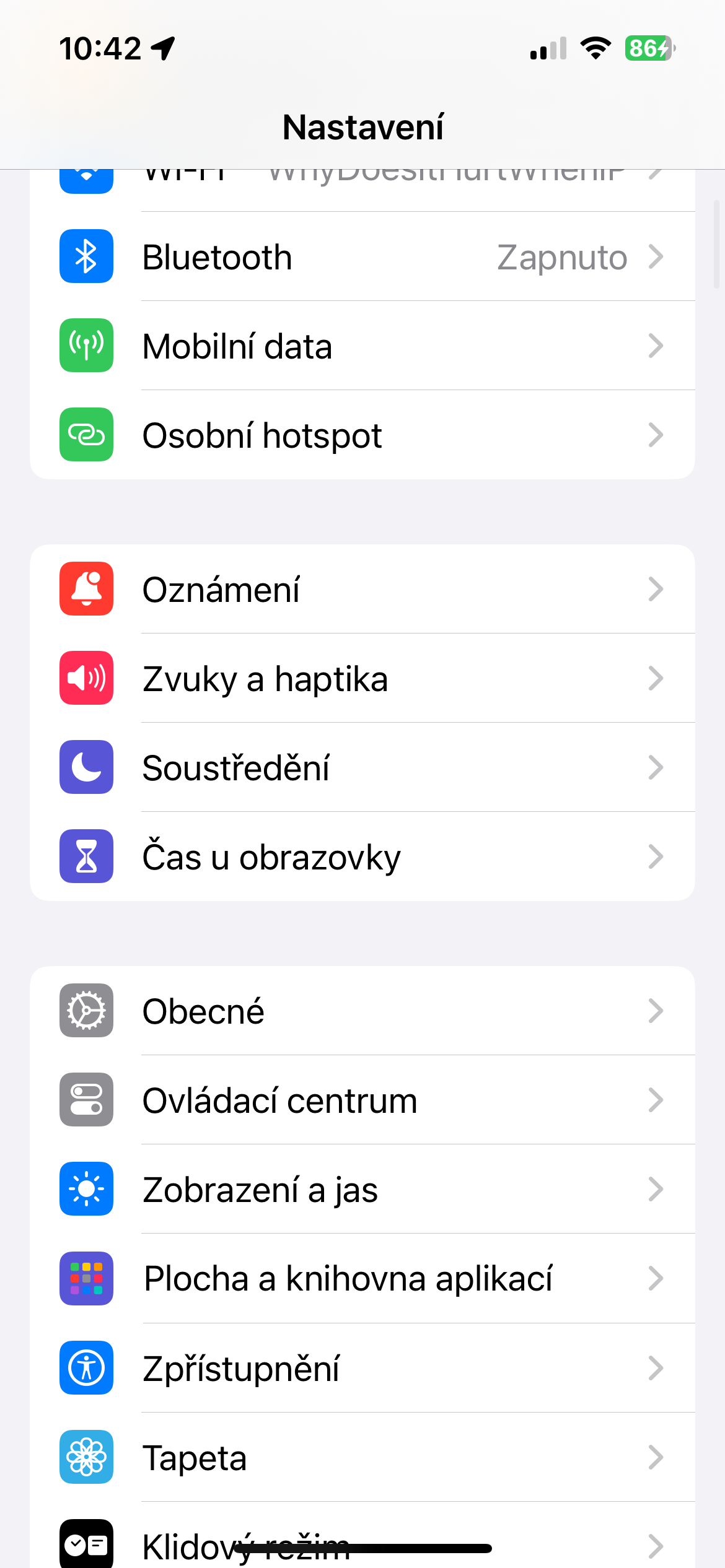Screen dimensions: 725x1568
Task: Select the Soustředění row
Action: point(362,767)
